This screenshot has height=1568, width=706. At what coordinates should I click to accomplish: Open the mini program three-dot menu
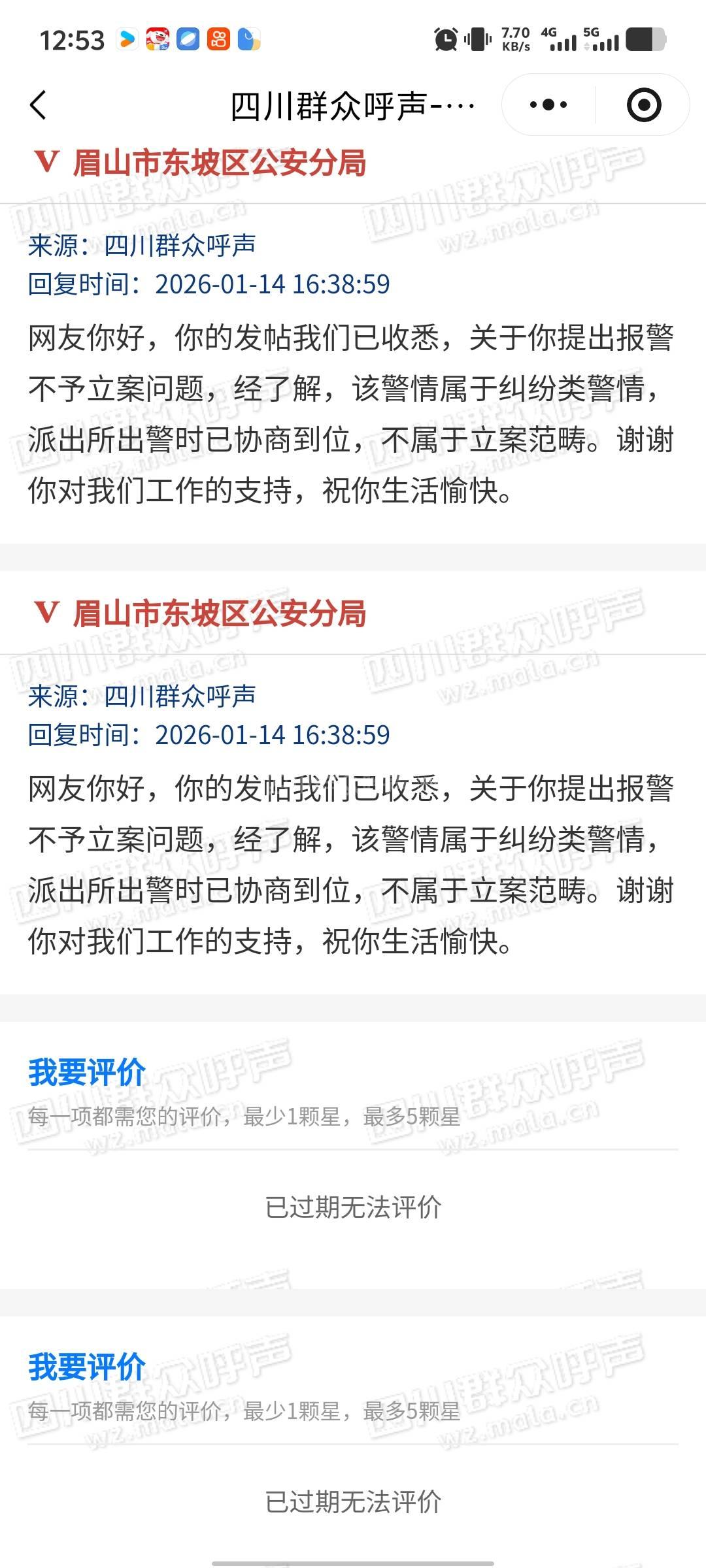548,105
